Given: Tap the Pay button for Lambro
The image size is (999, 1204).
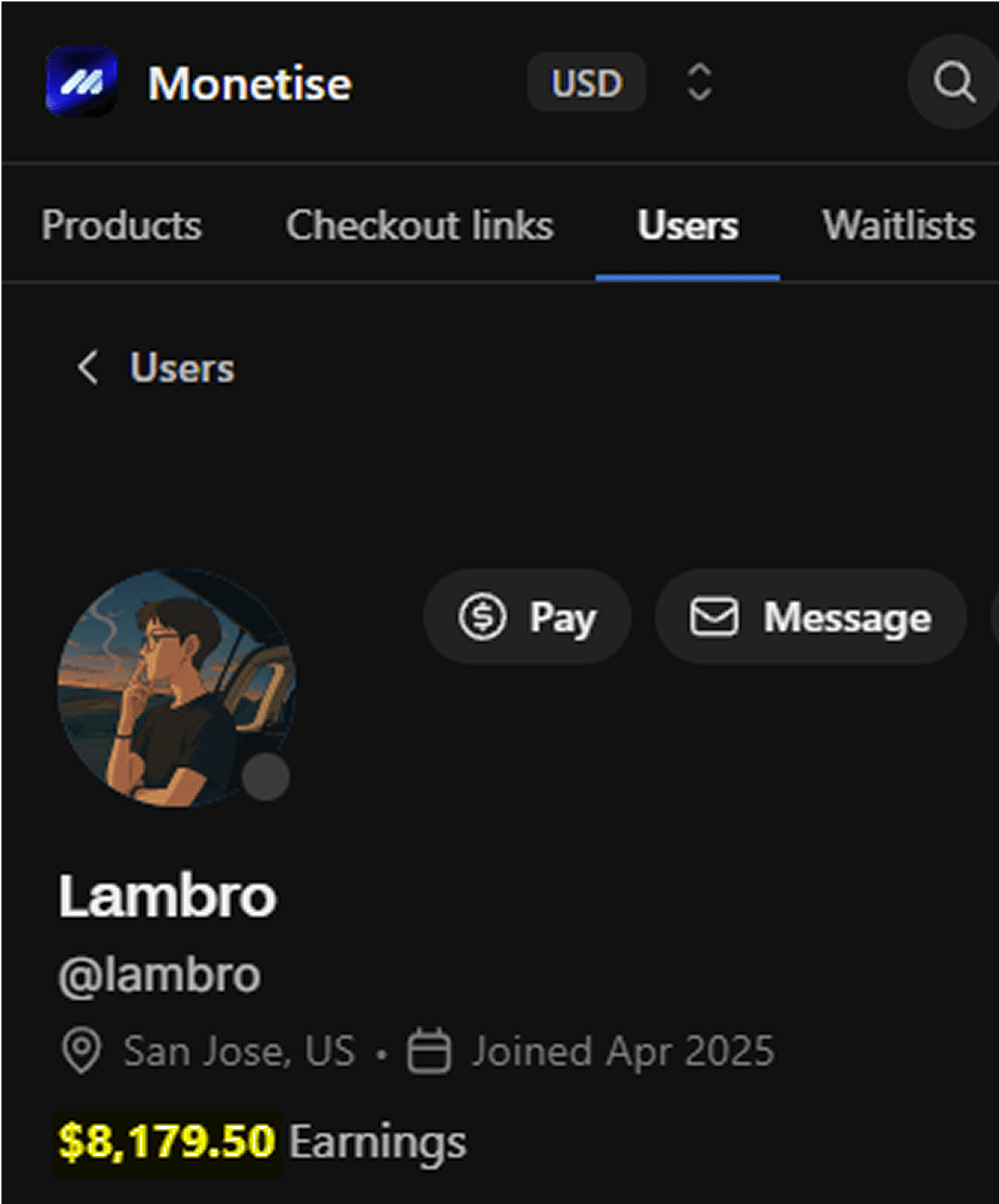Looking at the screenshot, I should tap(527, 616).
